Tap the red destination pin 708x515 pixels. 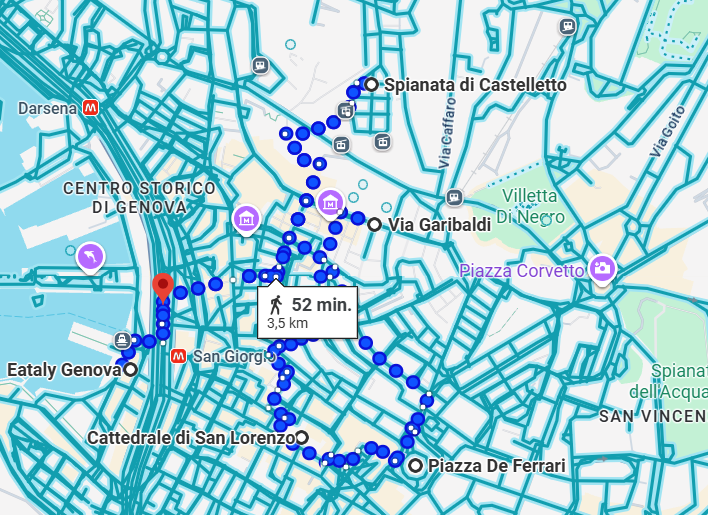(x=163, y=287)
